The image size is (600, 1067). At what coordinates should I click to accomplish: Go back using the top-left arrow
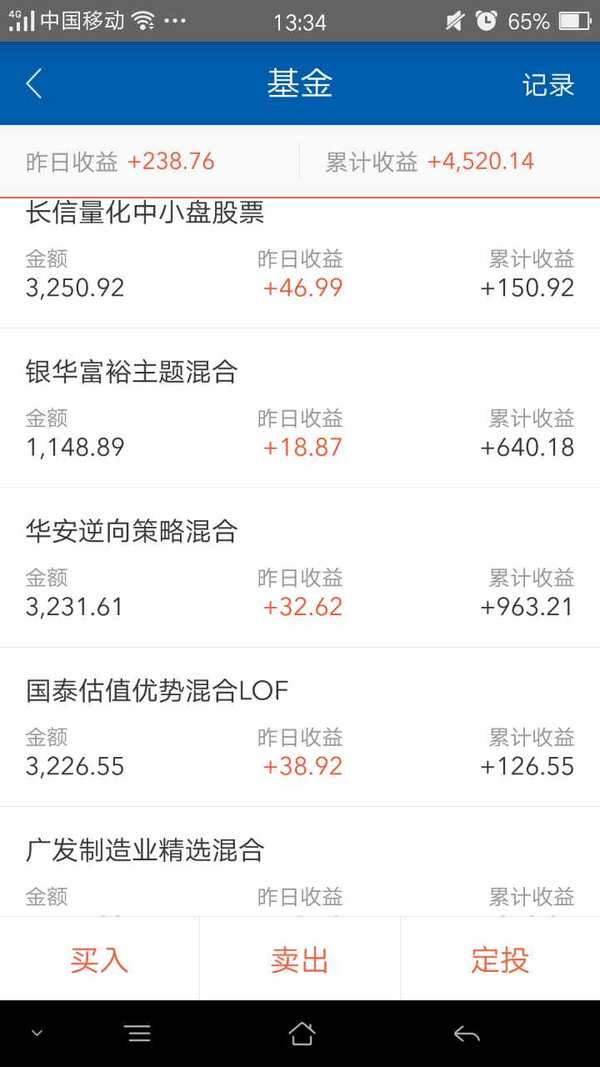click(x=34, y=84)
